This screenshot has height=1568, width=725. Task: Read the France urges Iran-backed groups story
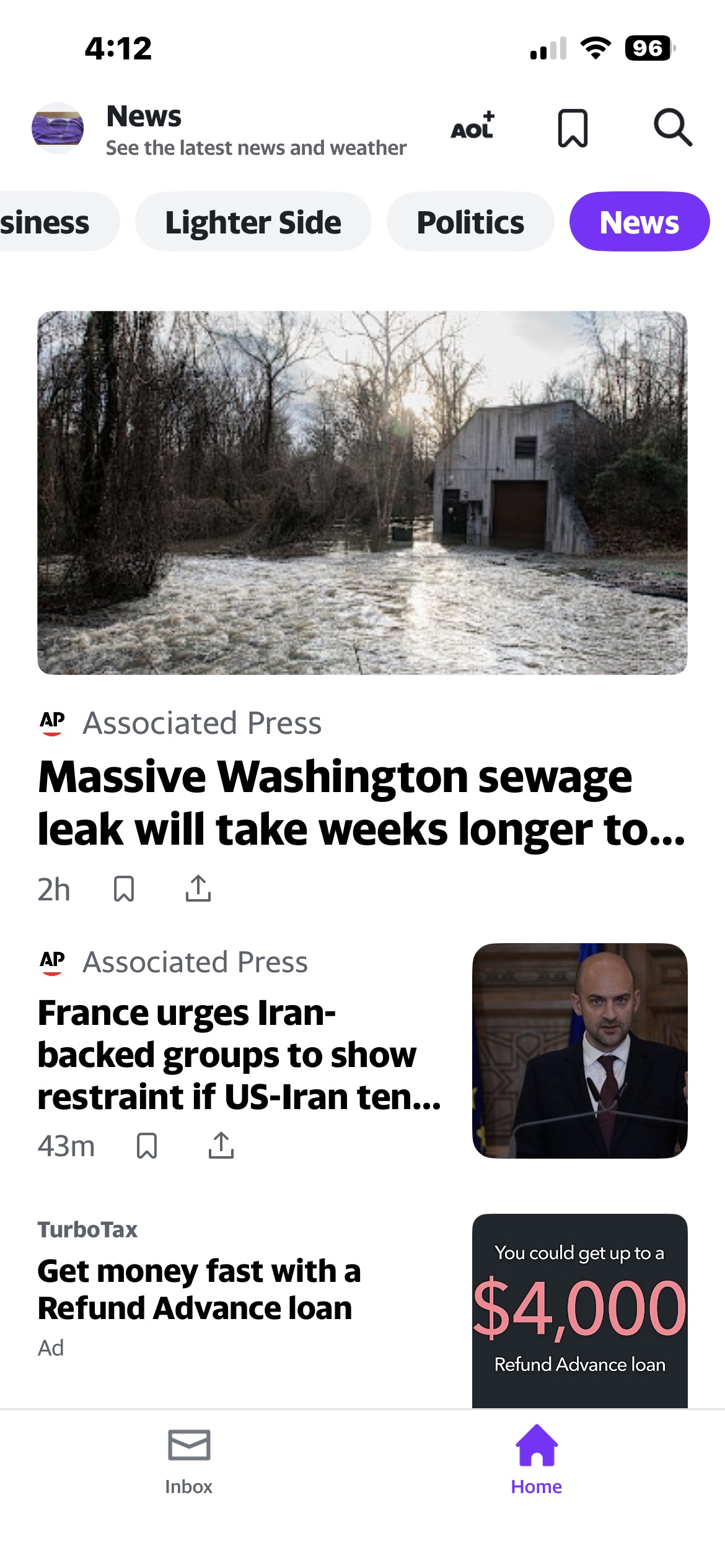tap(239, 1055)
